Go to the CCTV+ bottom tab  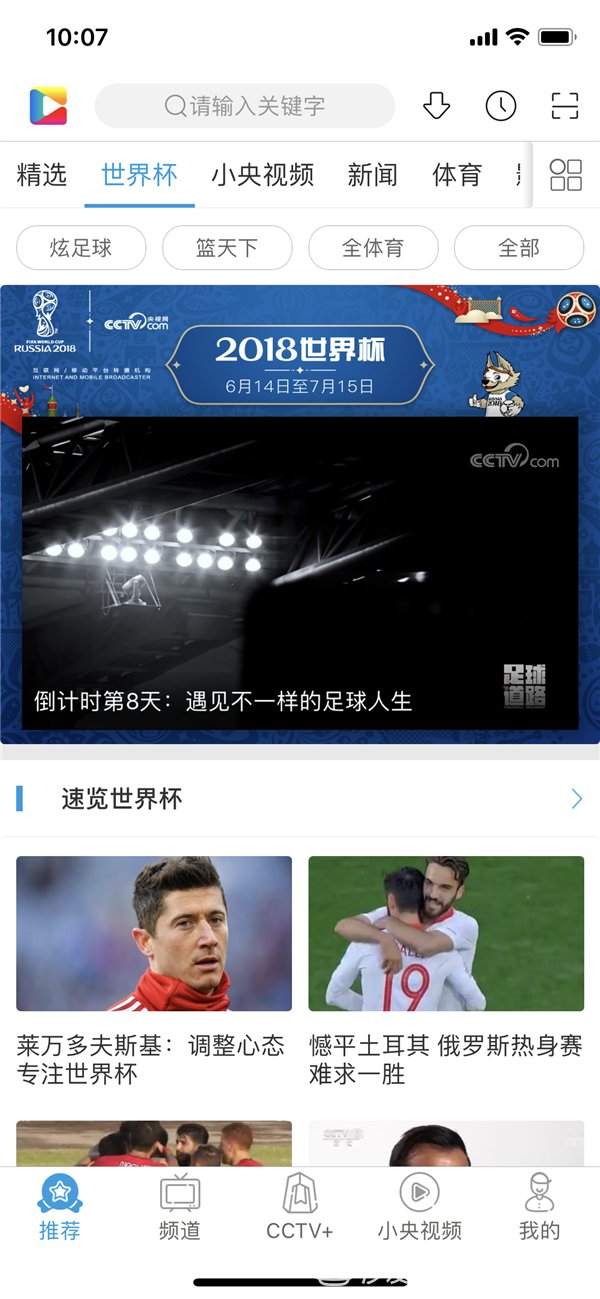point(300,1208)
